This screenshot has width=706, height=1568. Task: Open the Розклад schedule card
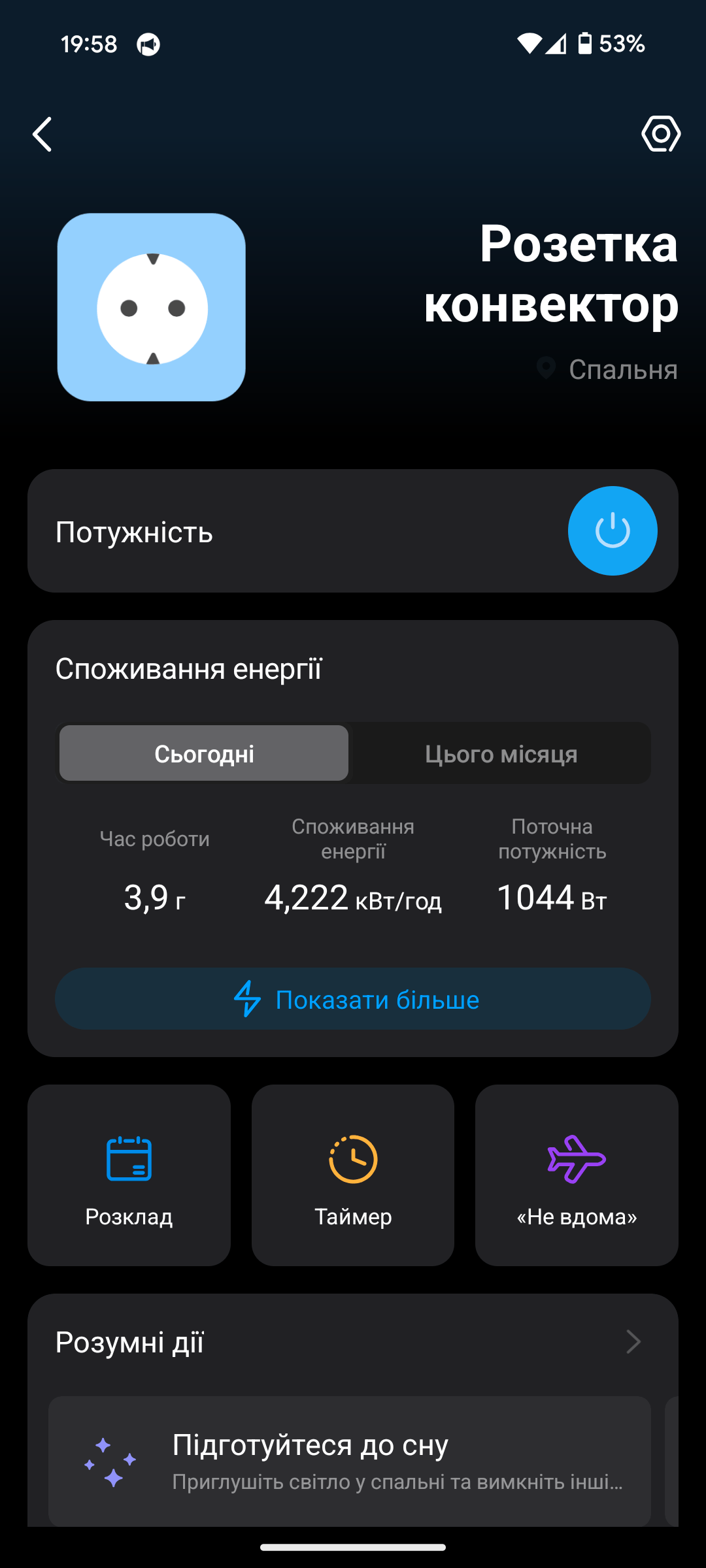(129, 1175)
